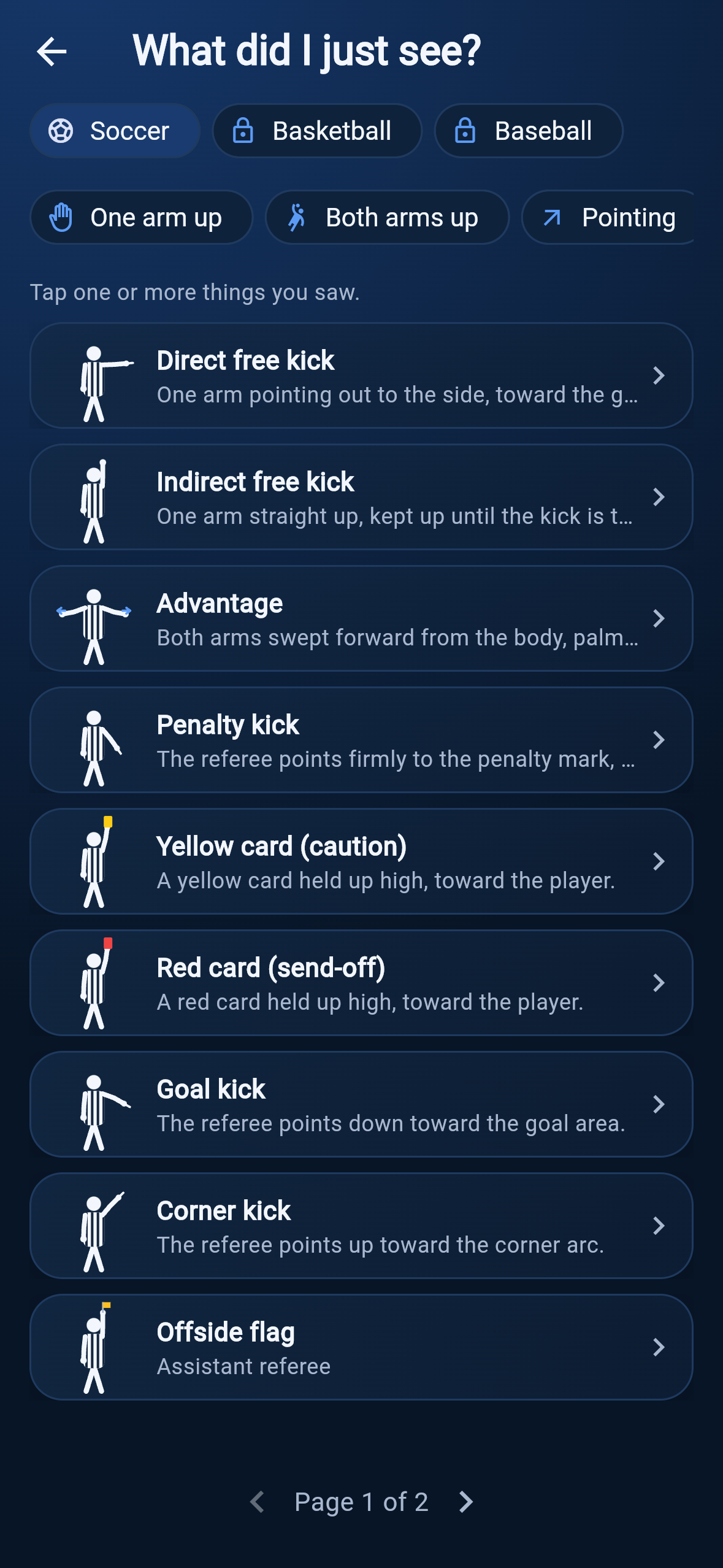Open the Indirect free kick signal
Viewport: 723px width, 1568px height.
click(361, 497)
